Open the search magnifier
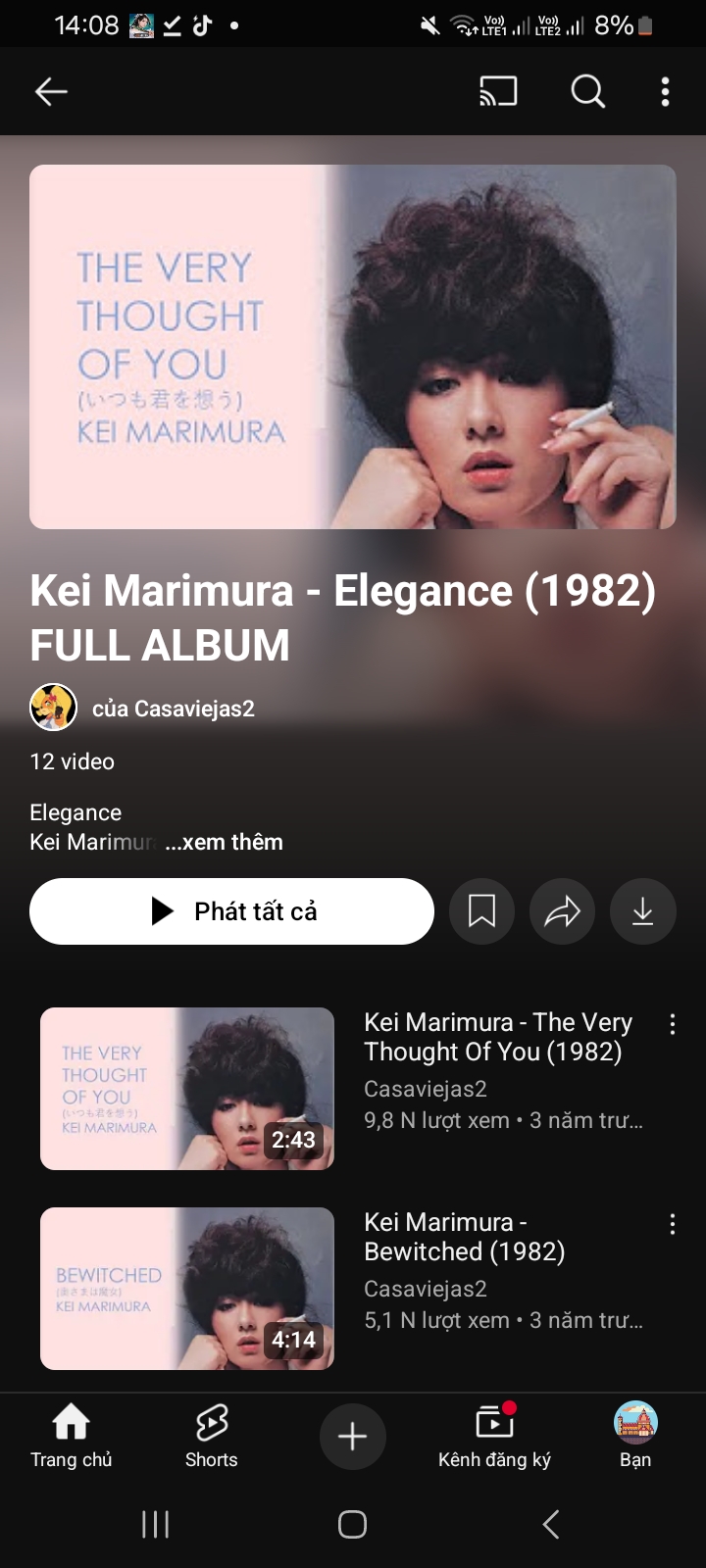The width and height of the screenshot is (706, 1568). click(x=587, y=92)
